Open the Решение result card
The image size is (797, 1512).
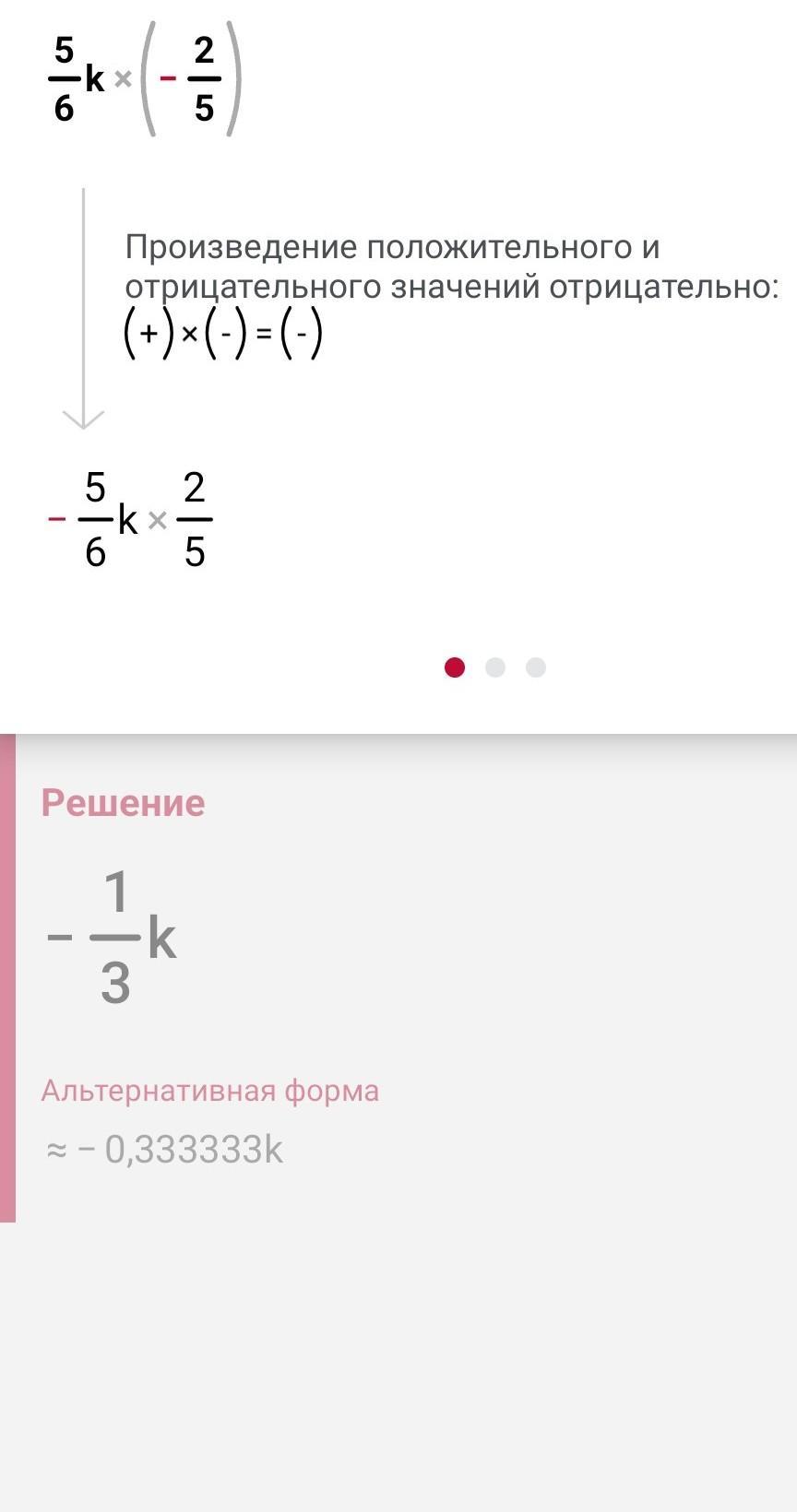pyautogui.click(x=398, y=978)
